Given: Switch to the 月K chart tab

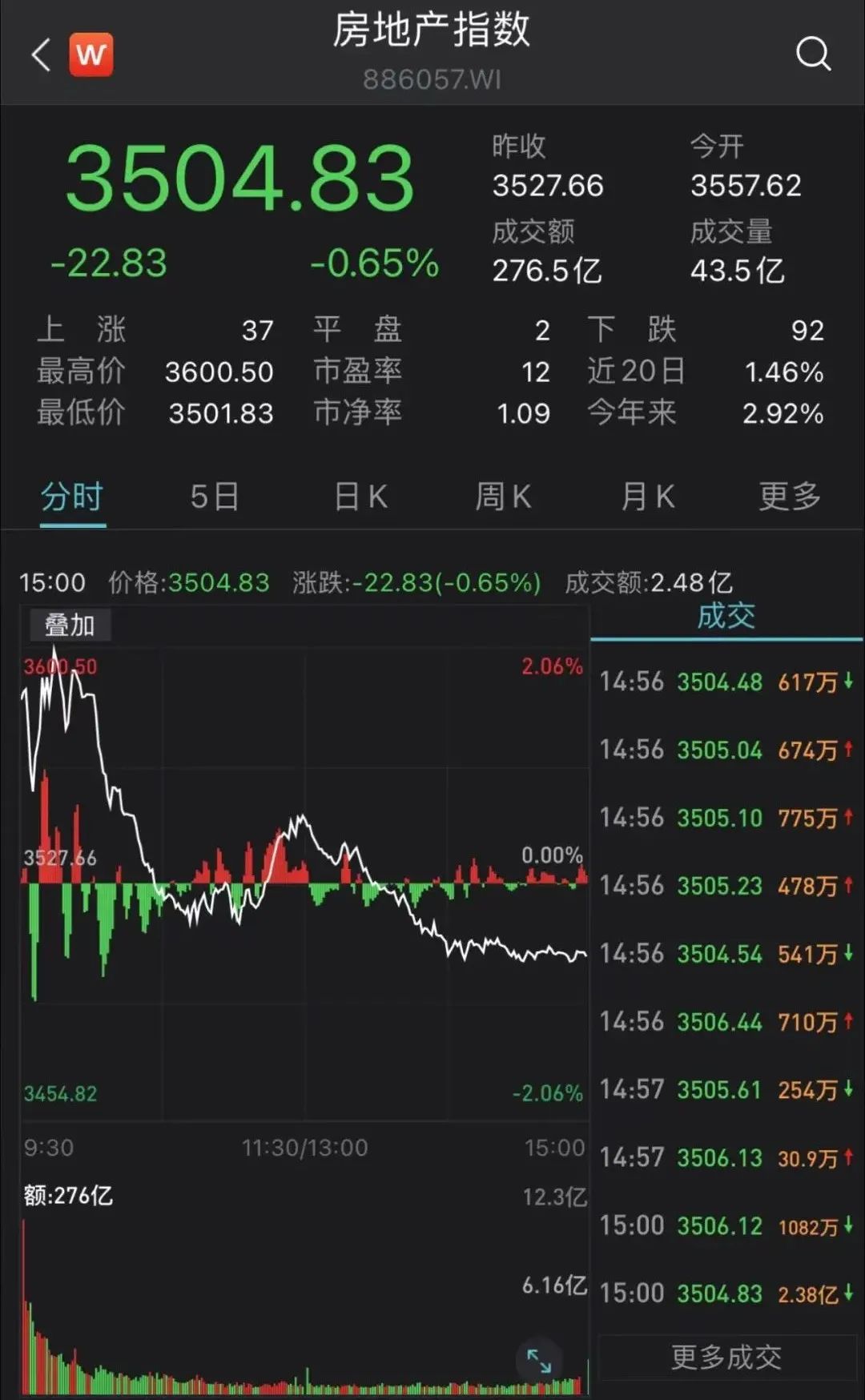Looking at the screenshot, I should [x=647, y=497].
